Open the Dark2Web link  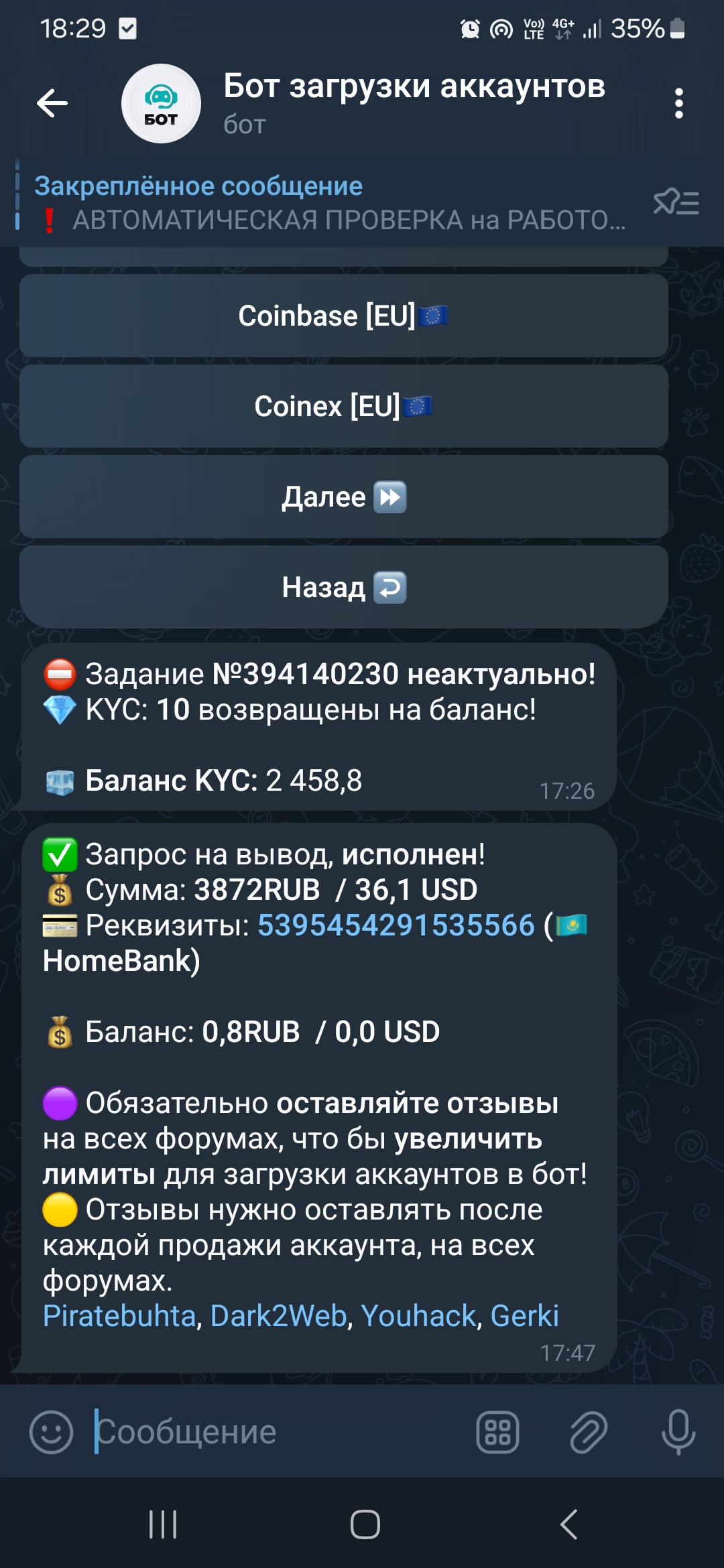click(278, 1315)
